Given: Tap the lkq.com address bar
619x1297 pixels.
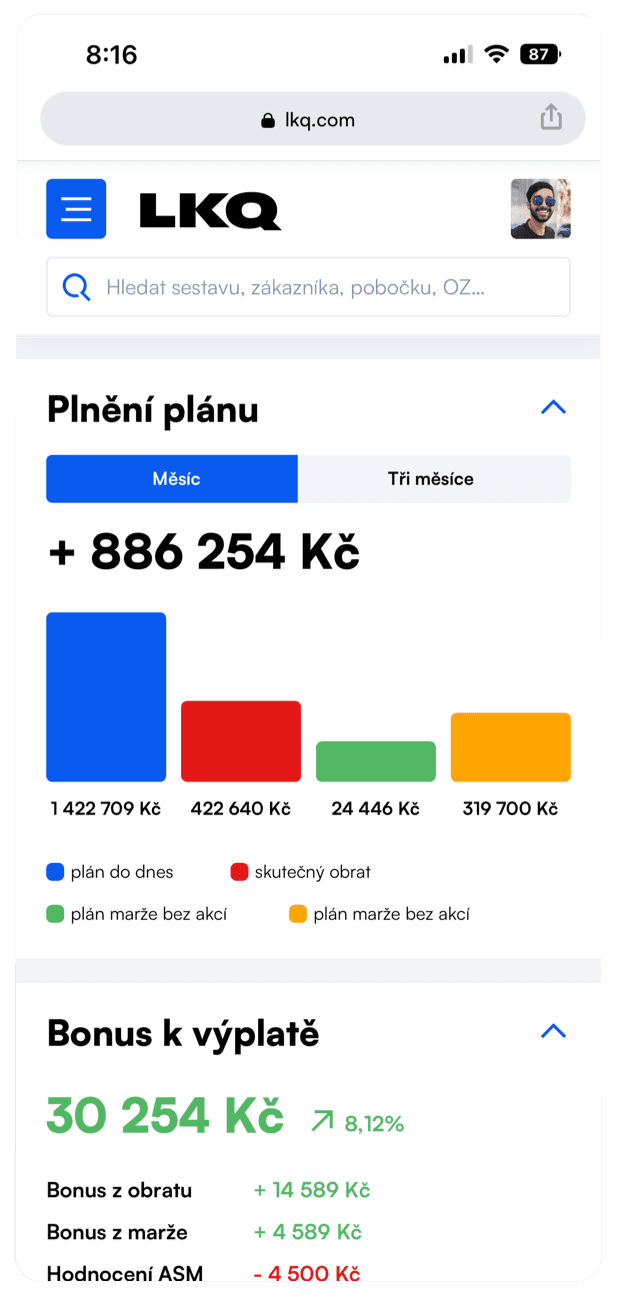Looking at the screenshot, I should [x=308, y=120].
